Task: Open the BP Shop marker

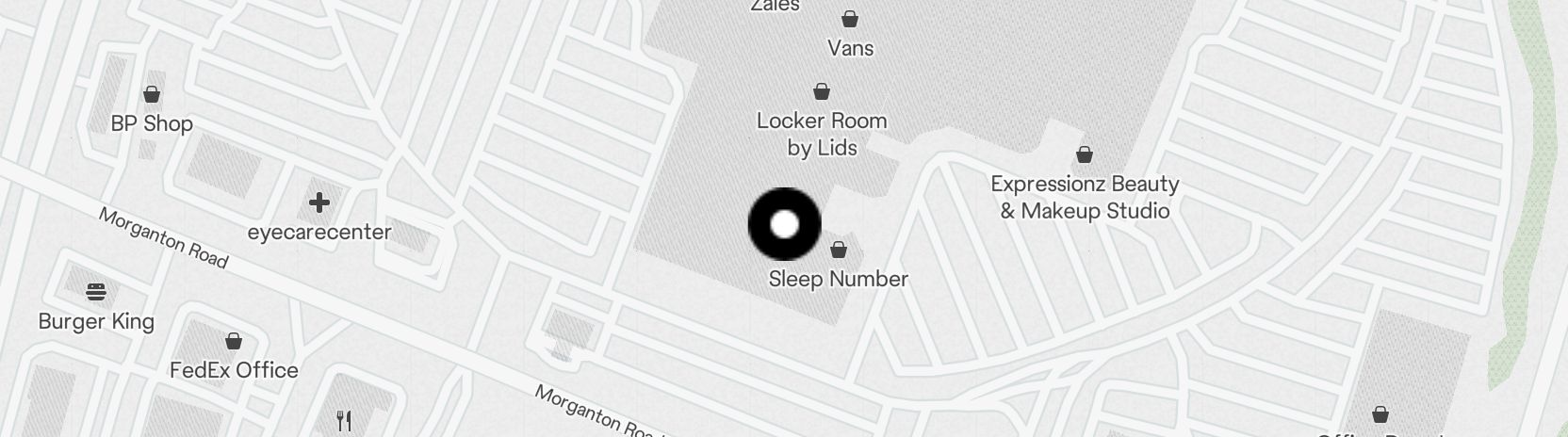Action: coord(151,95)
